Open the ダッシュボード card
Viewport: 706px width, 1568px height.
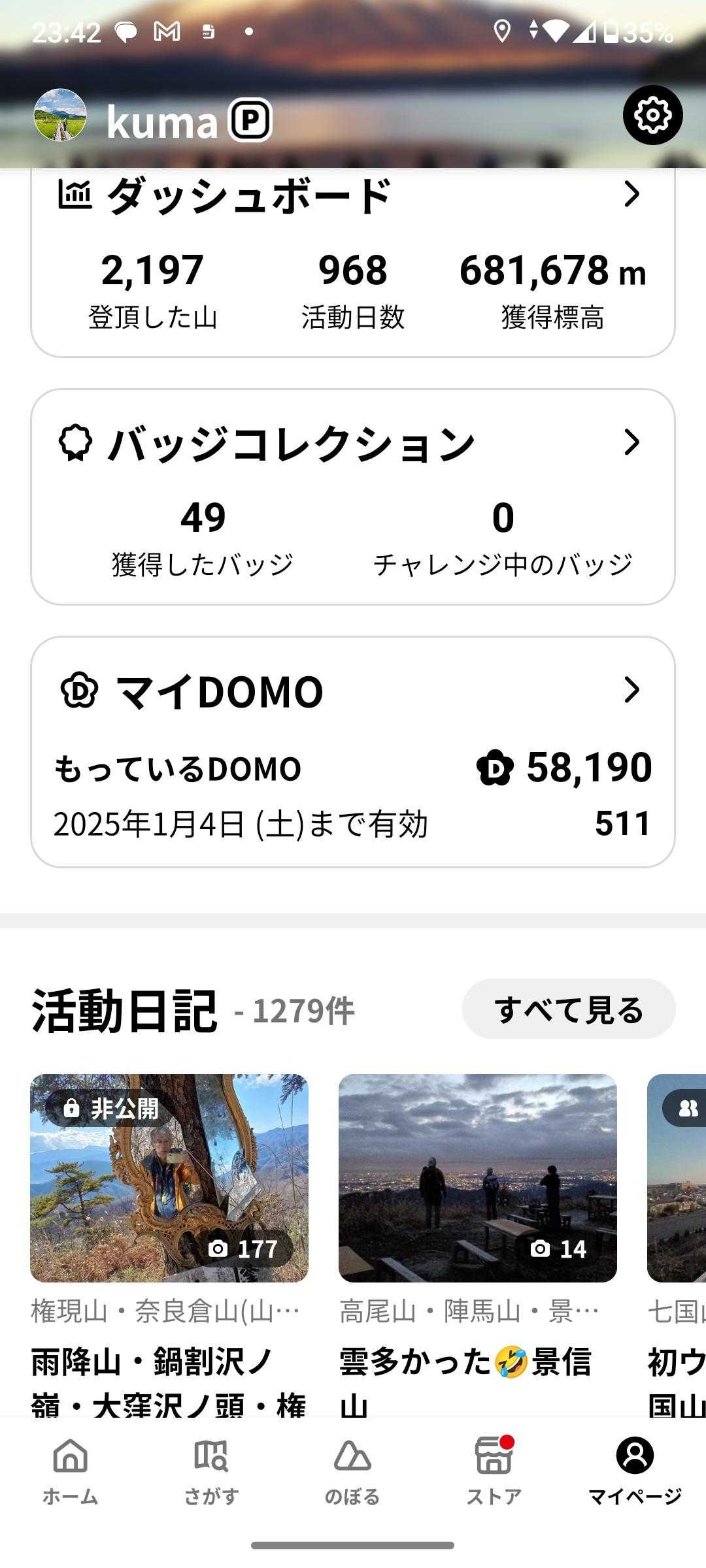coord(353,261)
